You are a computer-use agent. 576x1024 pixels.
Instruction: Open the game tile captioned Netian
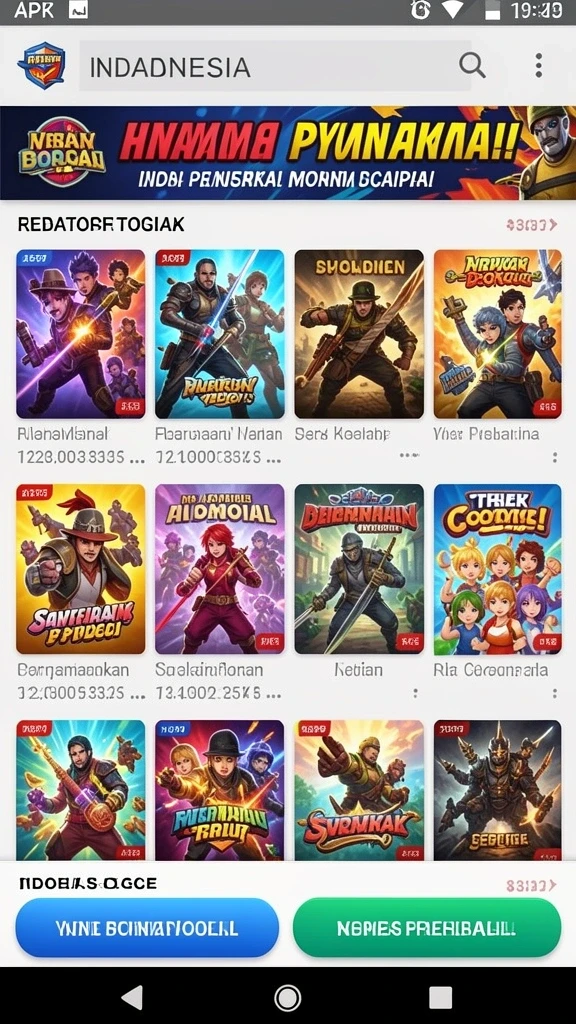point(359,569)
